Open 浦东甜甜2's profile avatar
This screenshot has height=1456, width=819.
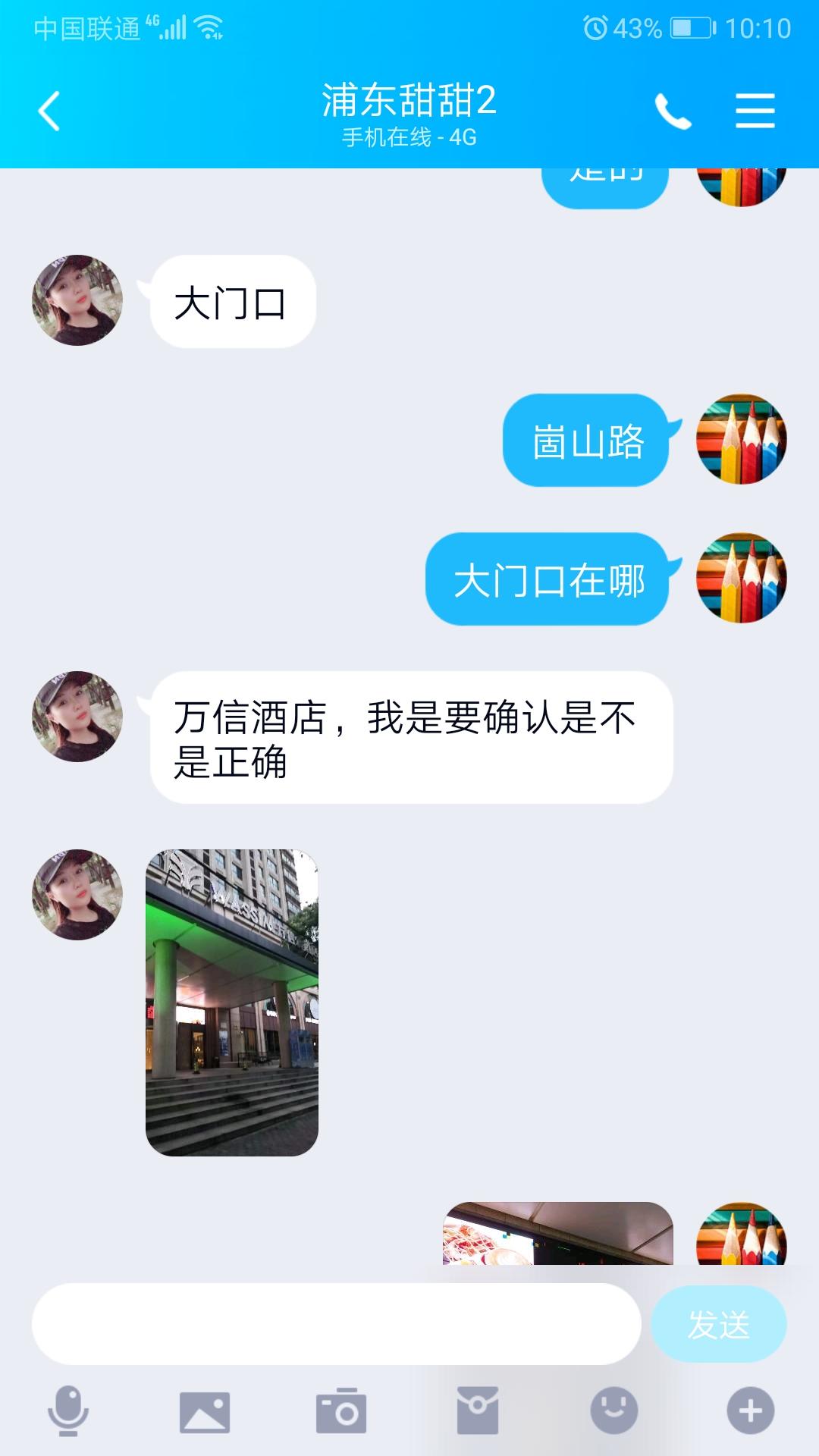76,300
